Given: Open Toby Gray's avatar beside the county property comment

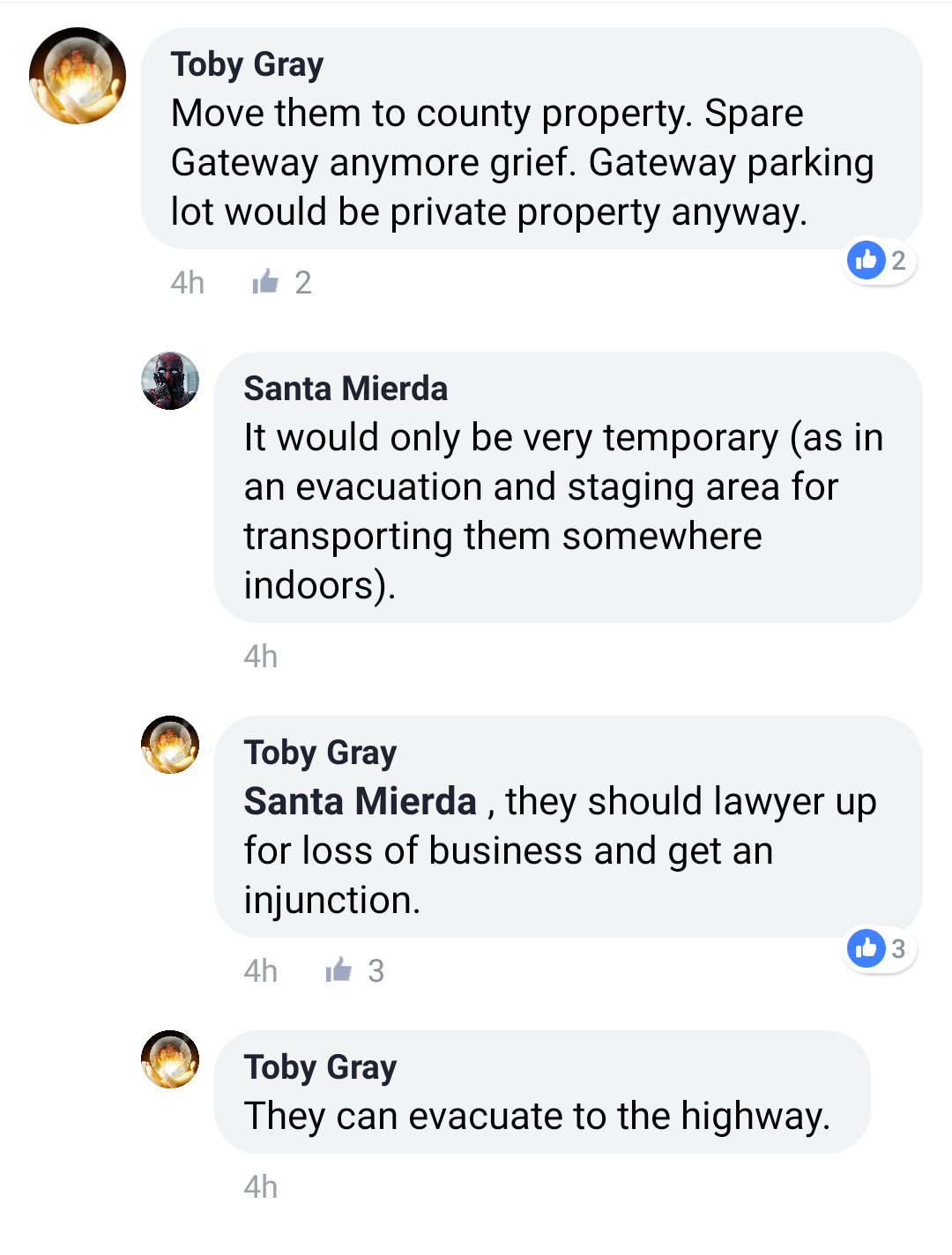Looking at the screenshot, I should [78, 76].
